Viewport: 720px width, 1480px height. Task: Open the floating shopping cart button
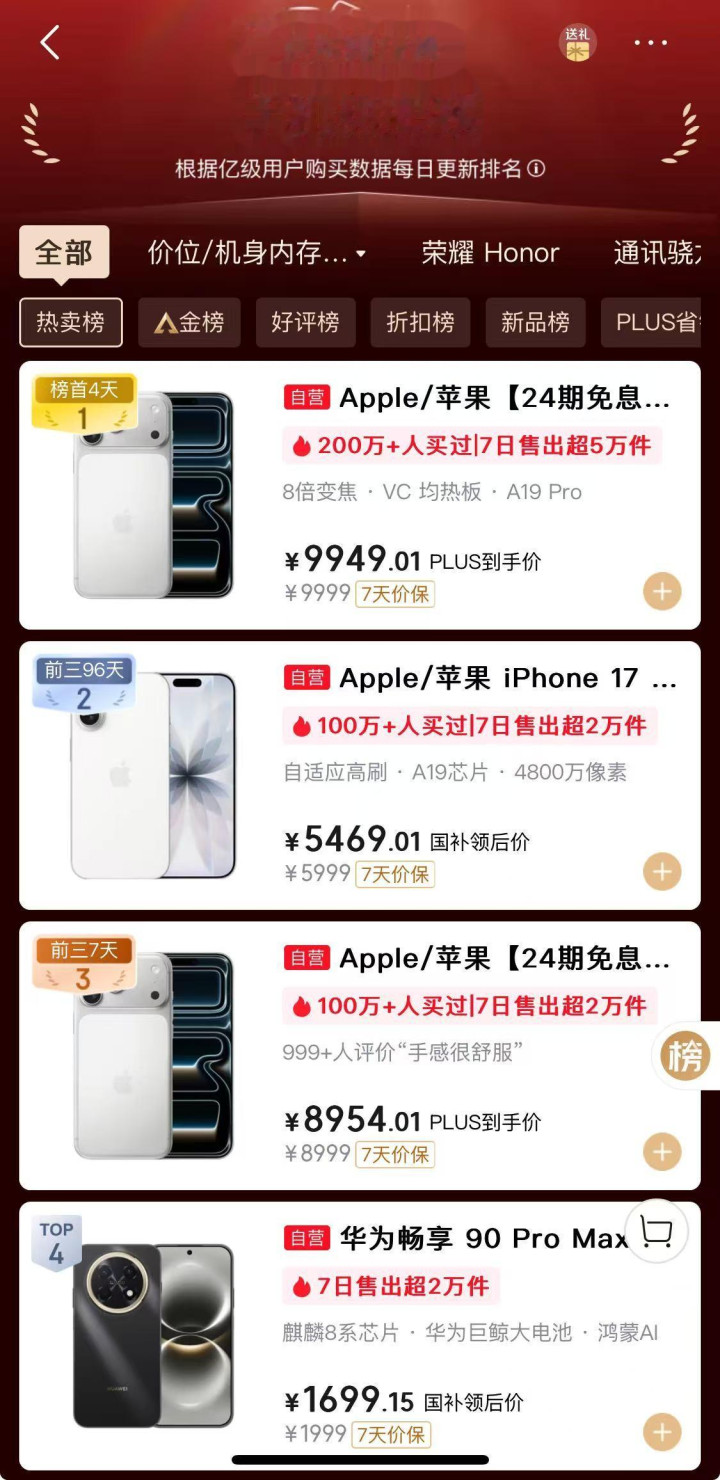656,1232
